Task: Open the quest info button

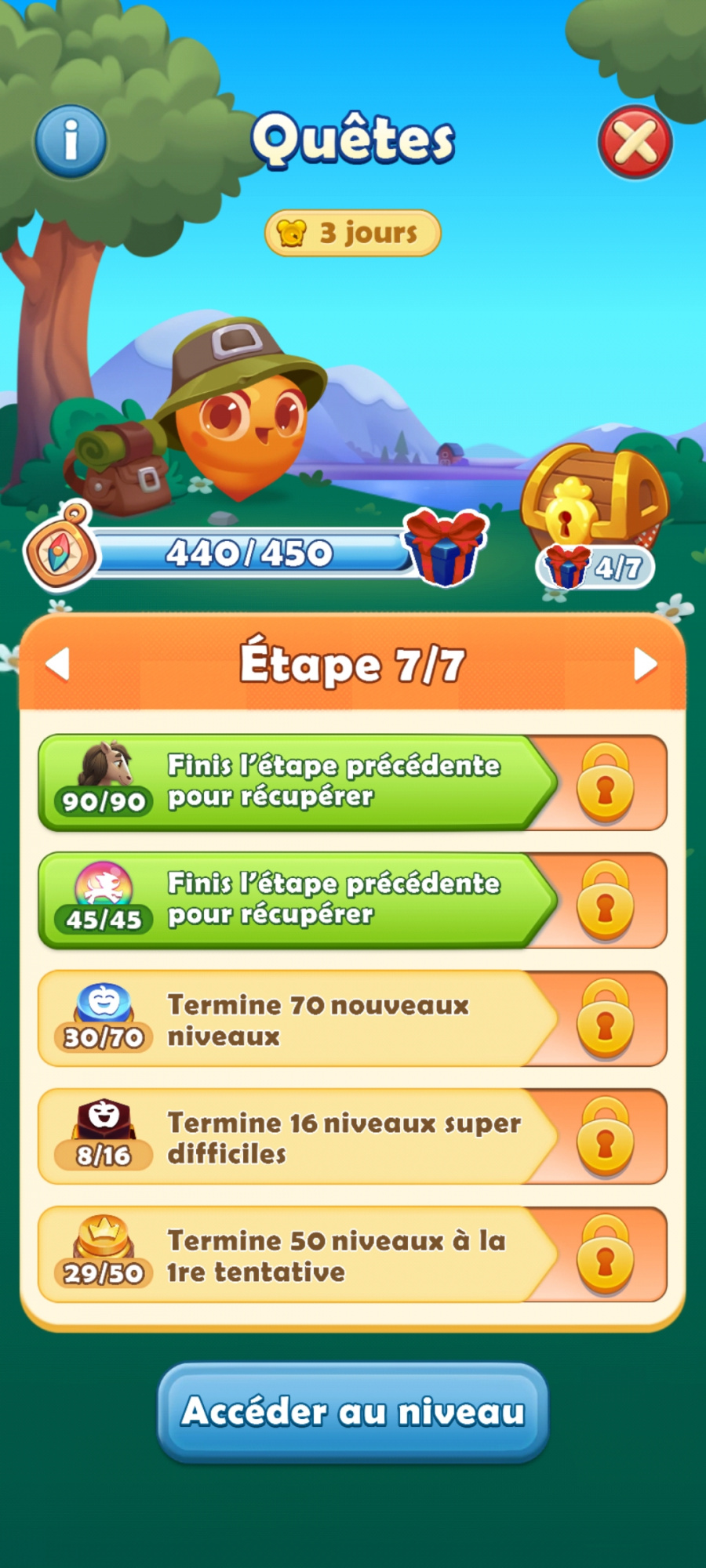Action: point(71,141)
